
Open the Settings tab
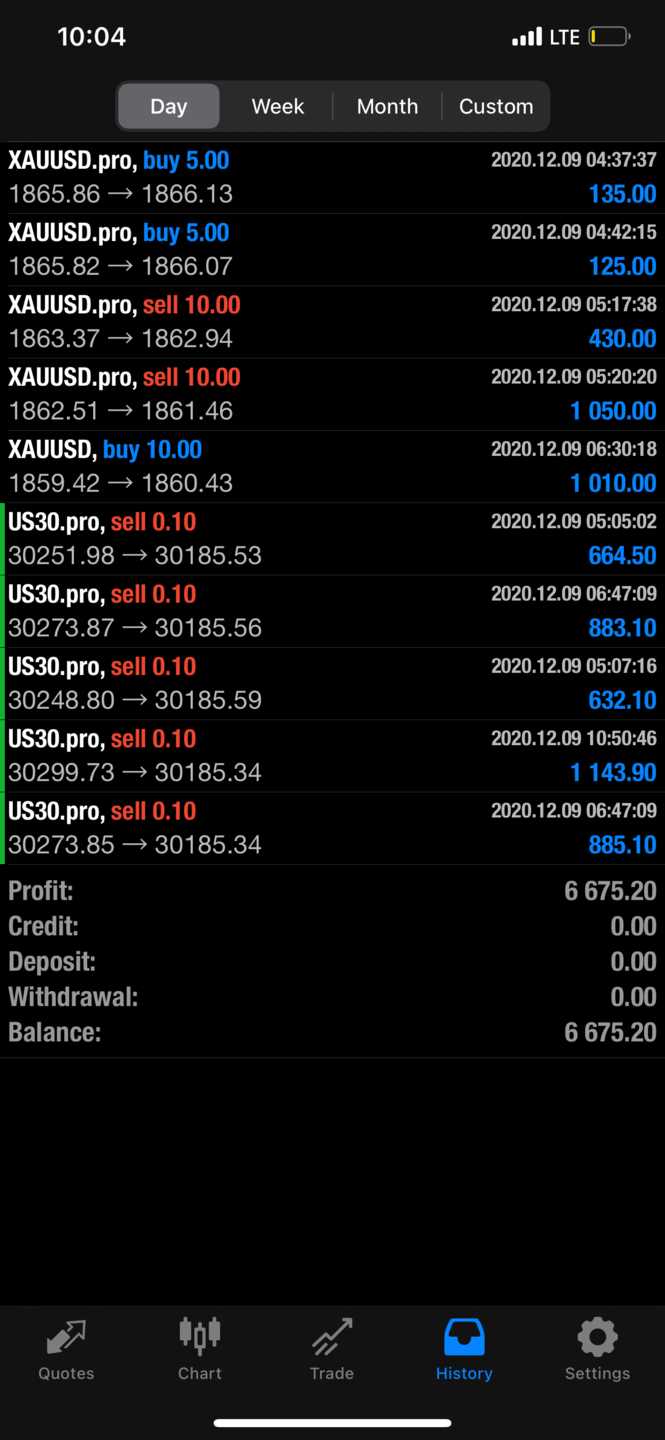pos(597,1350)
